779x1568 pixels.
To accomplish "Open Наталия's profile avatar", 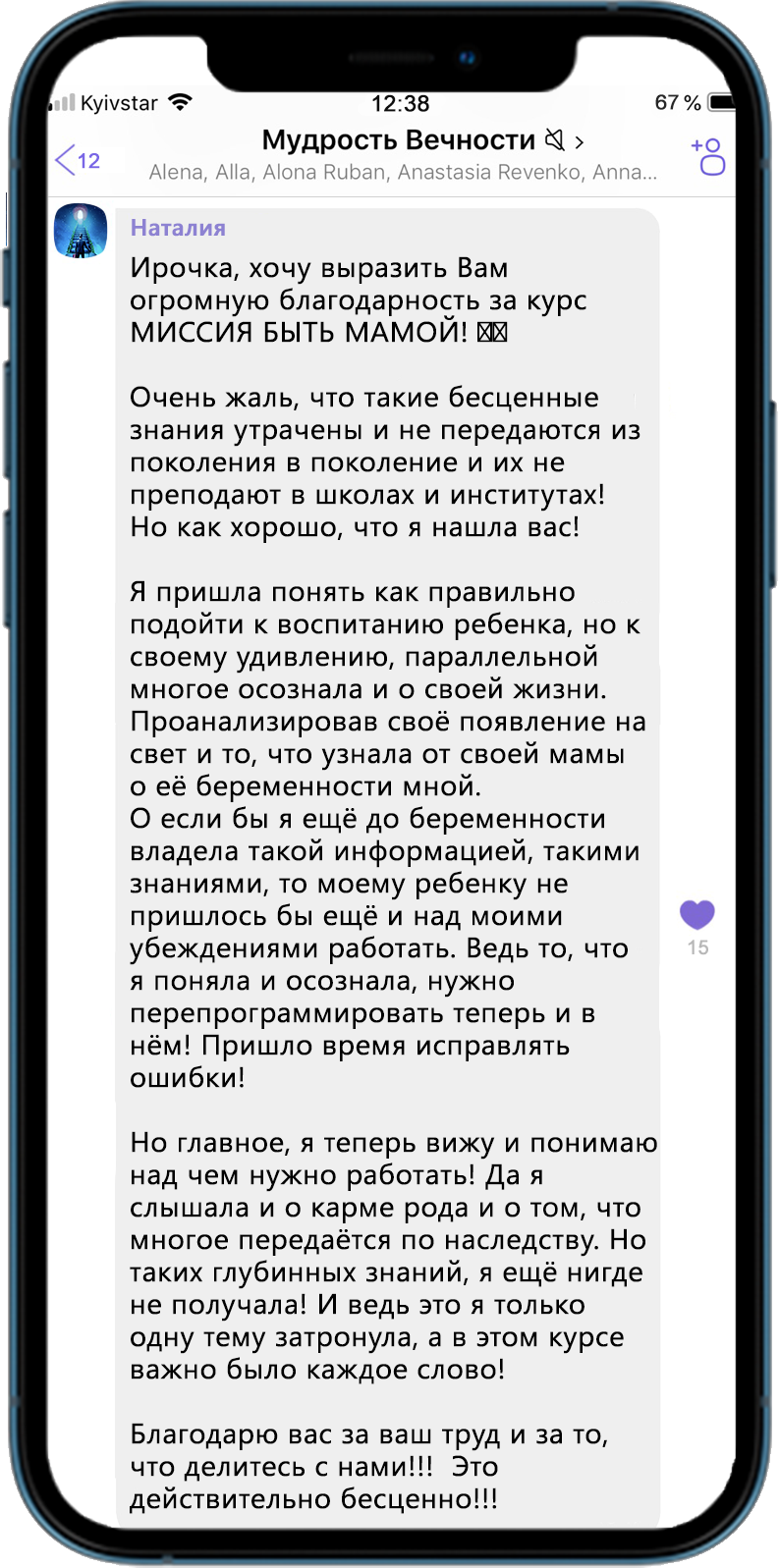I will [x=81, y=232].
